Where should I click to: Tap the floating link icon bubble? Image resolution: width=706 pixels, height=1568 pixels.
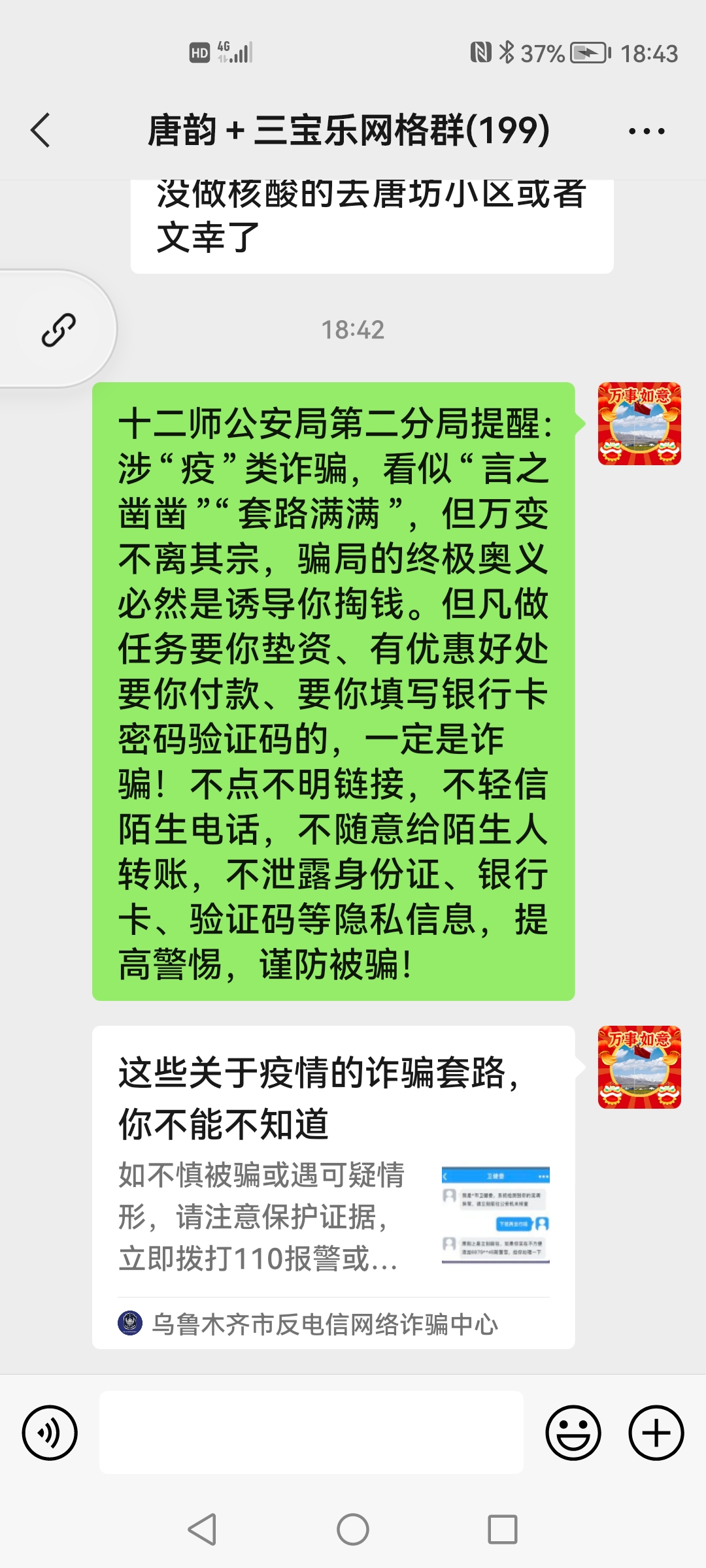pos(59,329)
